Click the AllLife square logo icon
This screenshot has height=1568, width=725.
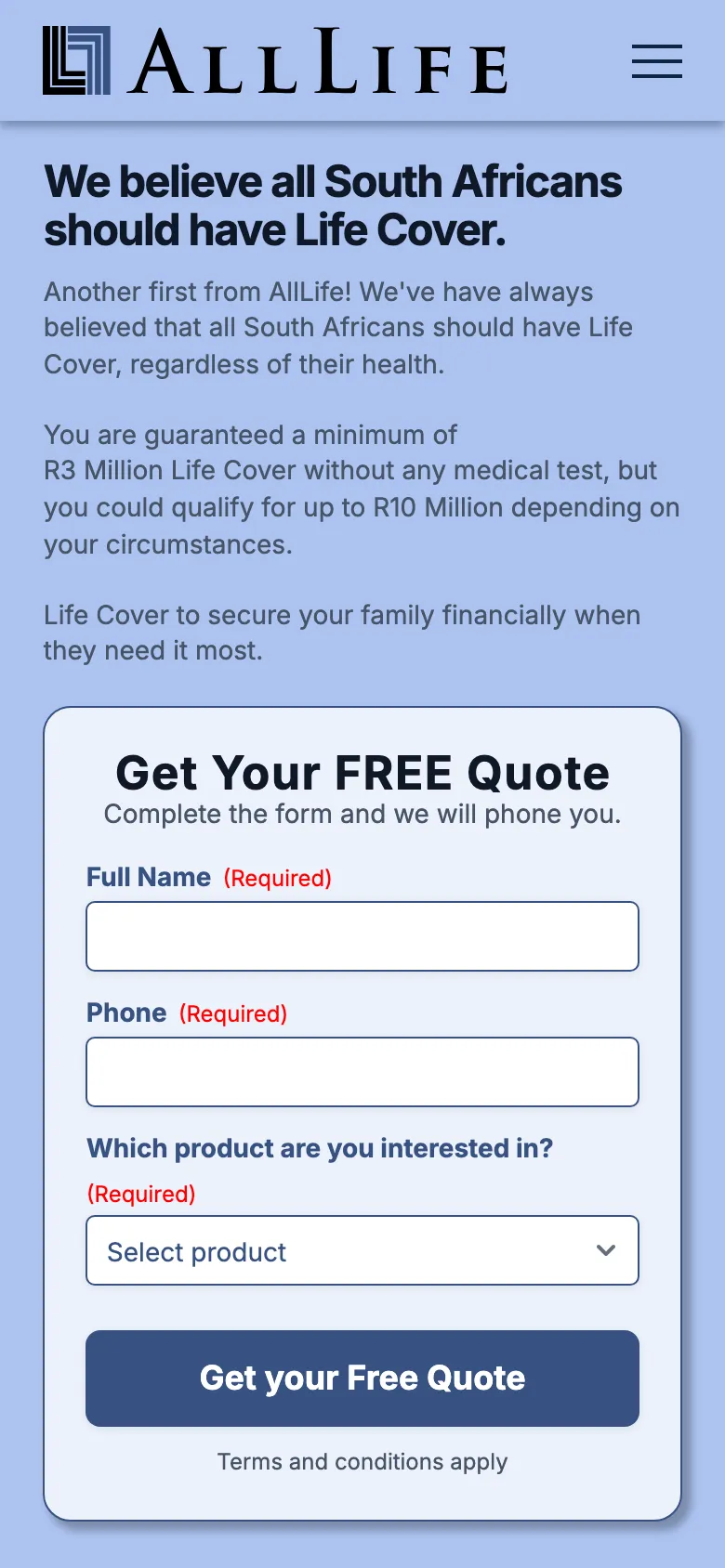coord(75,62)
